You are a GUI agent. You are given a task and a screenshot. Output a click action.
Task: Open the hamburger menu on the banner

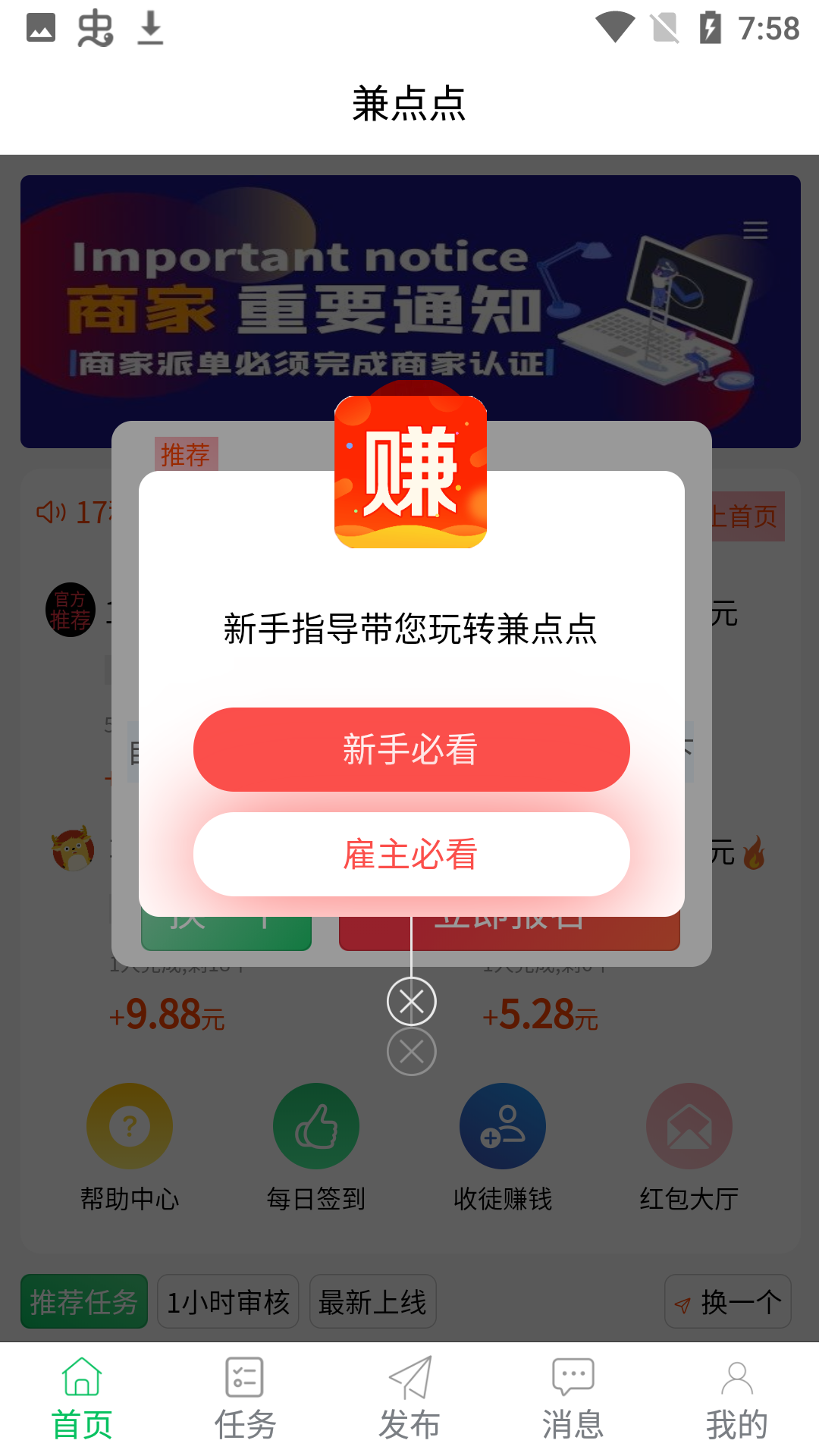(x=755, y=230)
